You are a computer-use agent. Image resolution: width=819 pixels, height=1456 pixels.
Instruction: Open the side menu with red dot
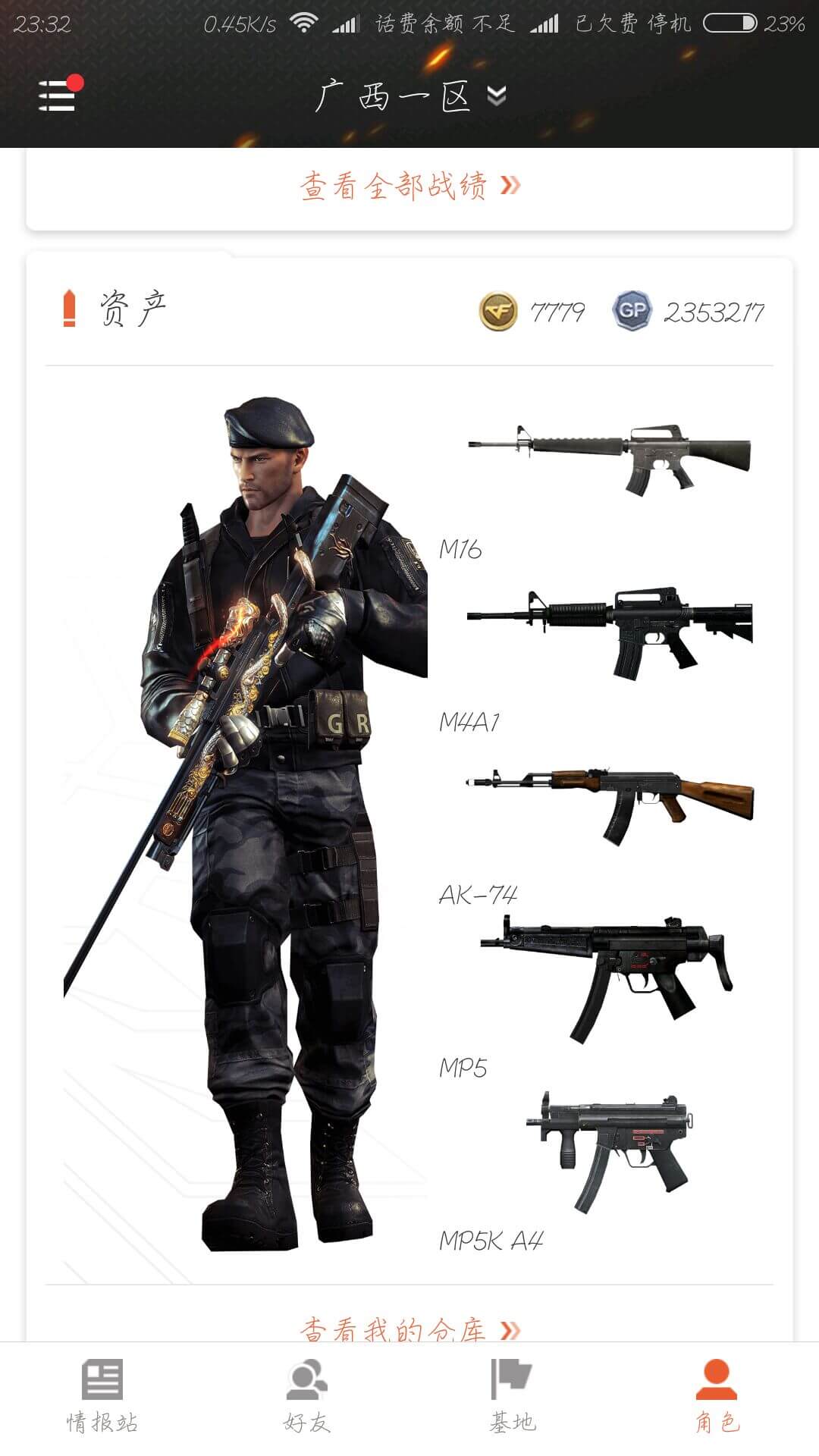click(x=58, y=95)
